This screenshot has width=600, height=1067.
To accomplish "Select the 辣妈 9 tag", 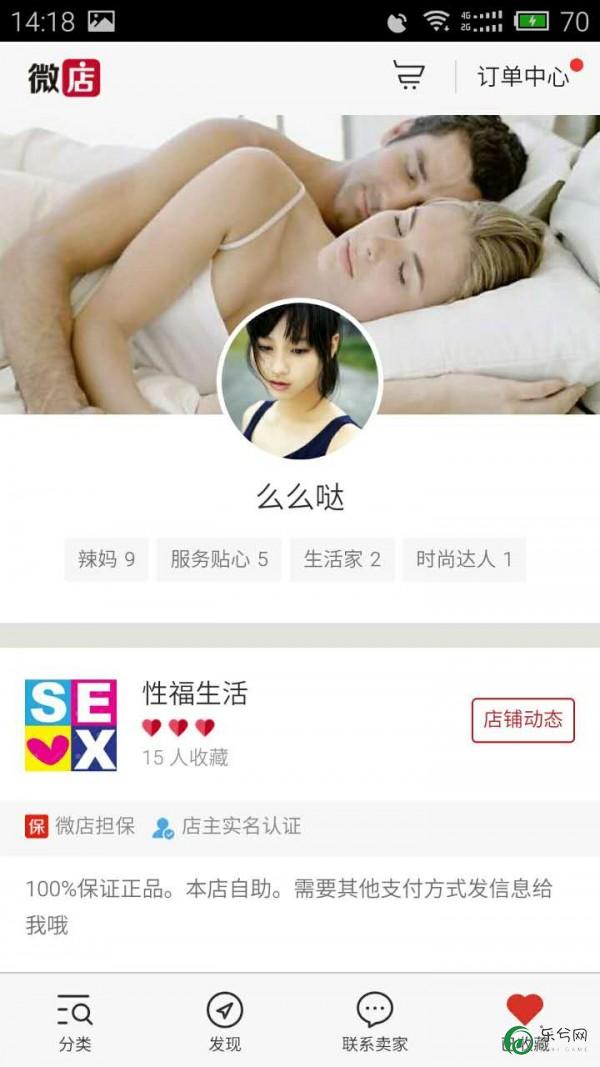I will click(x=106, y=559).
